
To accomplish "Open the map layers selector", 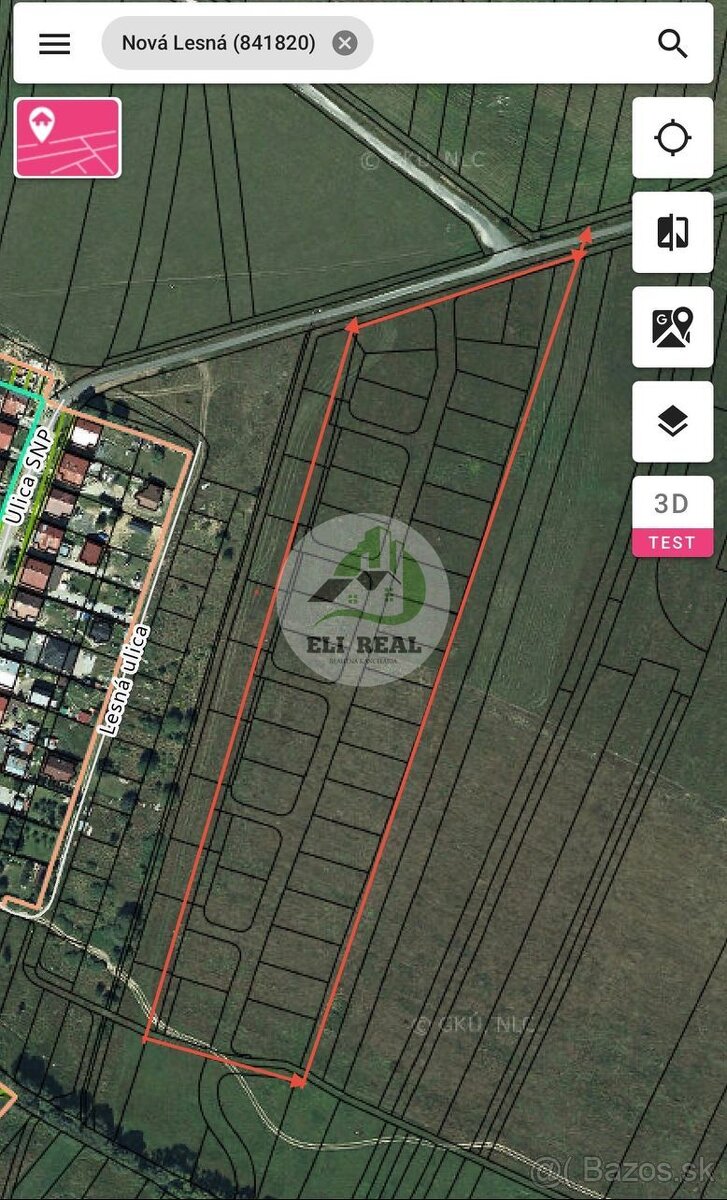I will (x=673, y=422).
